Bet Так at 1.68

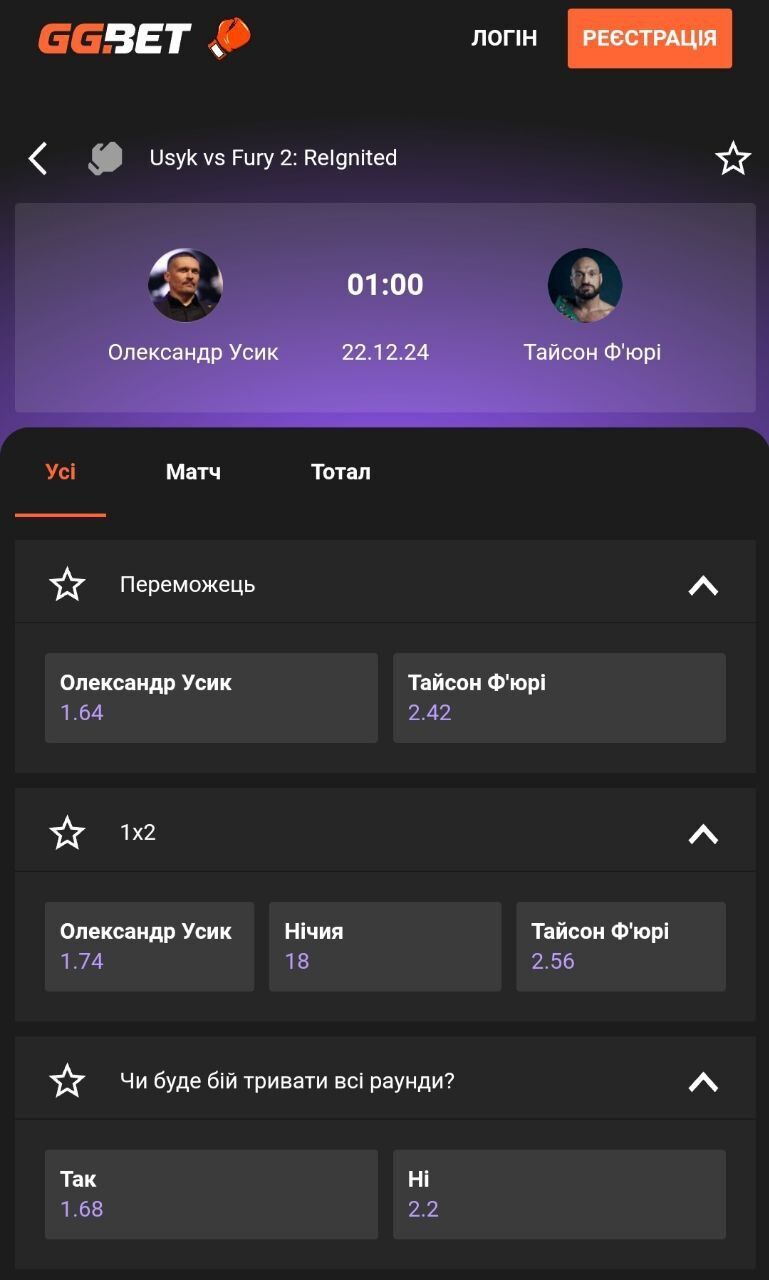tap(211, 1194)
